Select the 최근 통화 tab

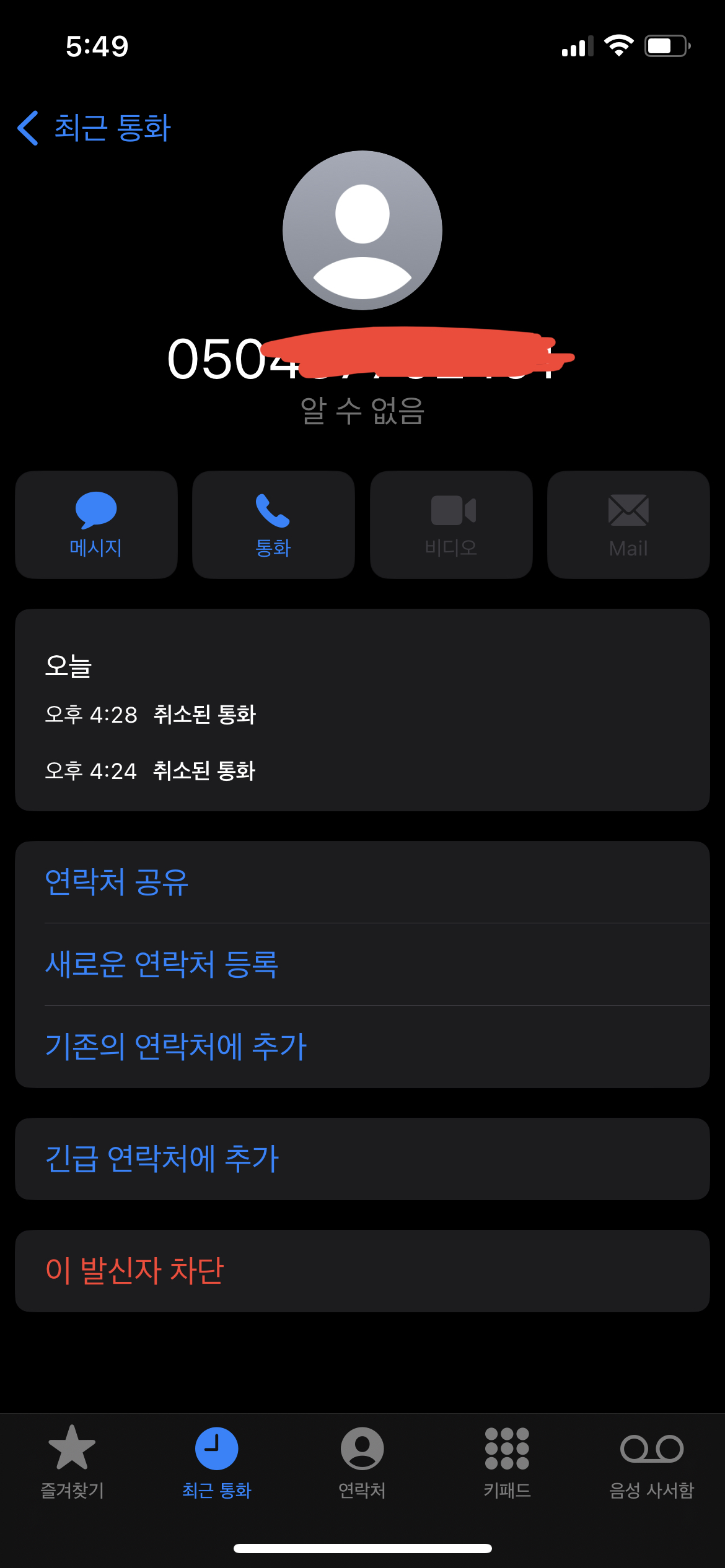[217, 1463]
